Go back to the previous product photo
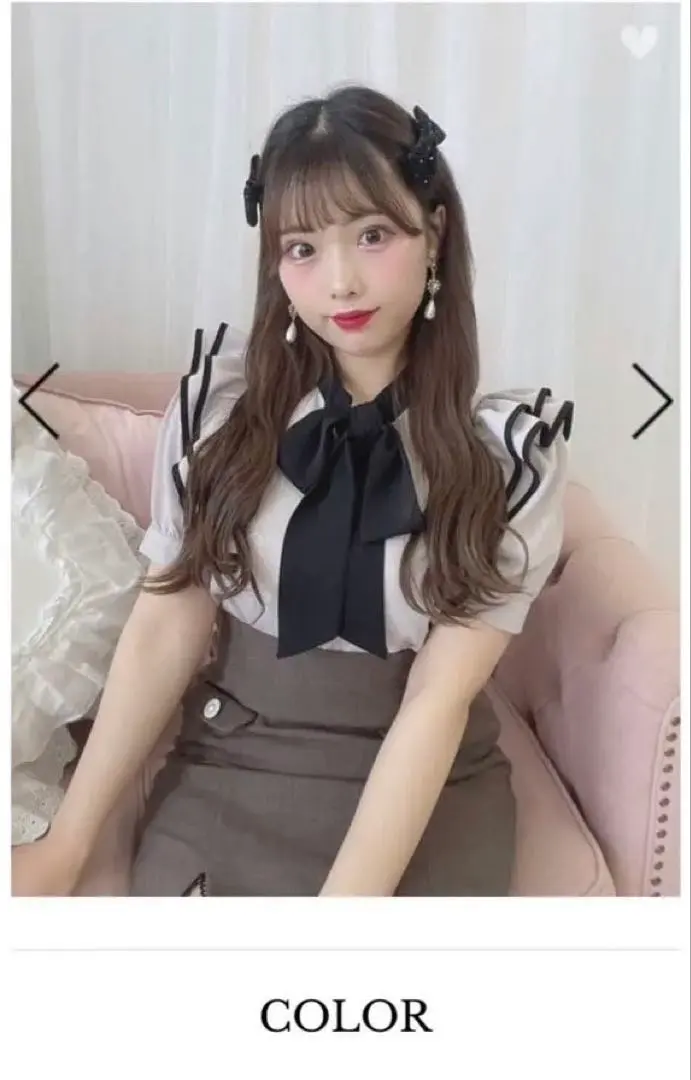Viewport: 691px width, 1080px height. pyautogui.click(x=39, y=400)
